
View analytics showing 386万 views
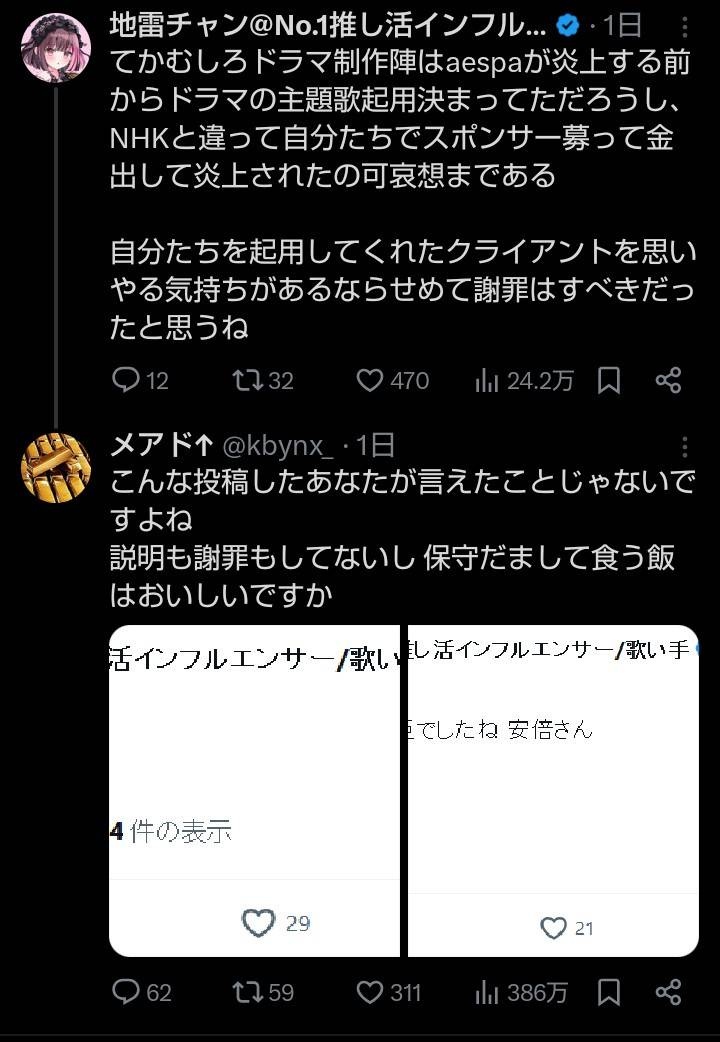tap(488, 992)
